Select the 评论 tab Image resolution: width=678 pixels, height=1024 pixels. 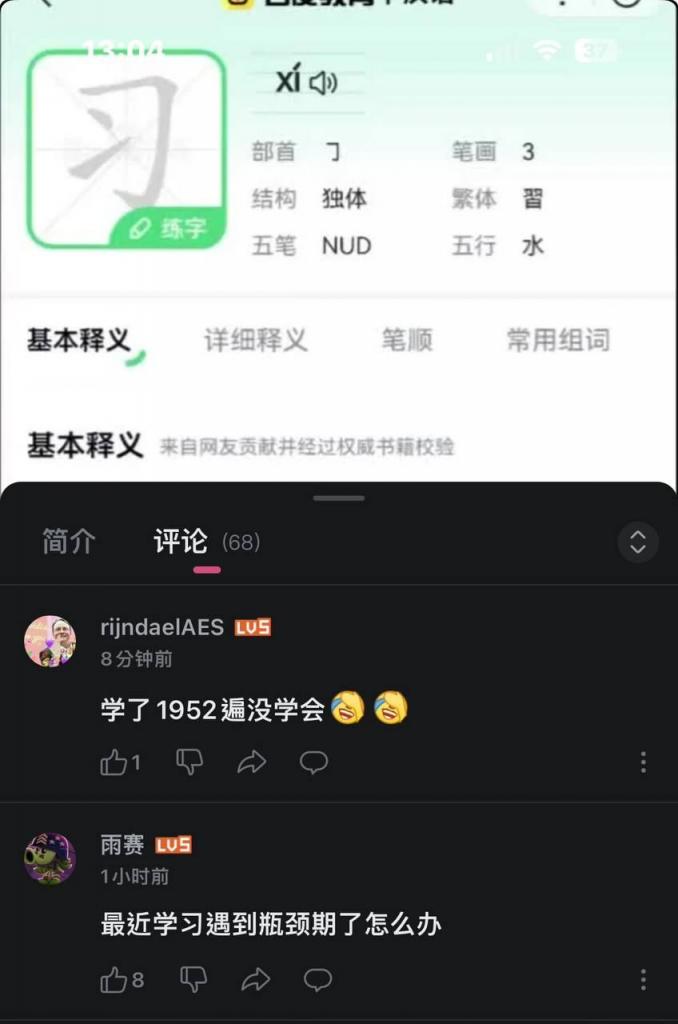coord(181,542)
